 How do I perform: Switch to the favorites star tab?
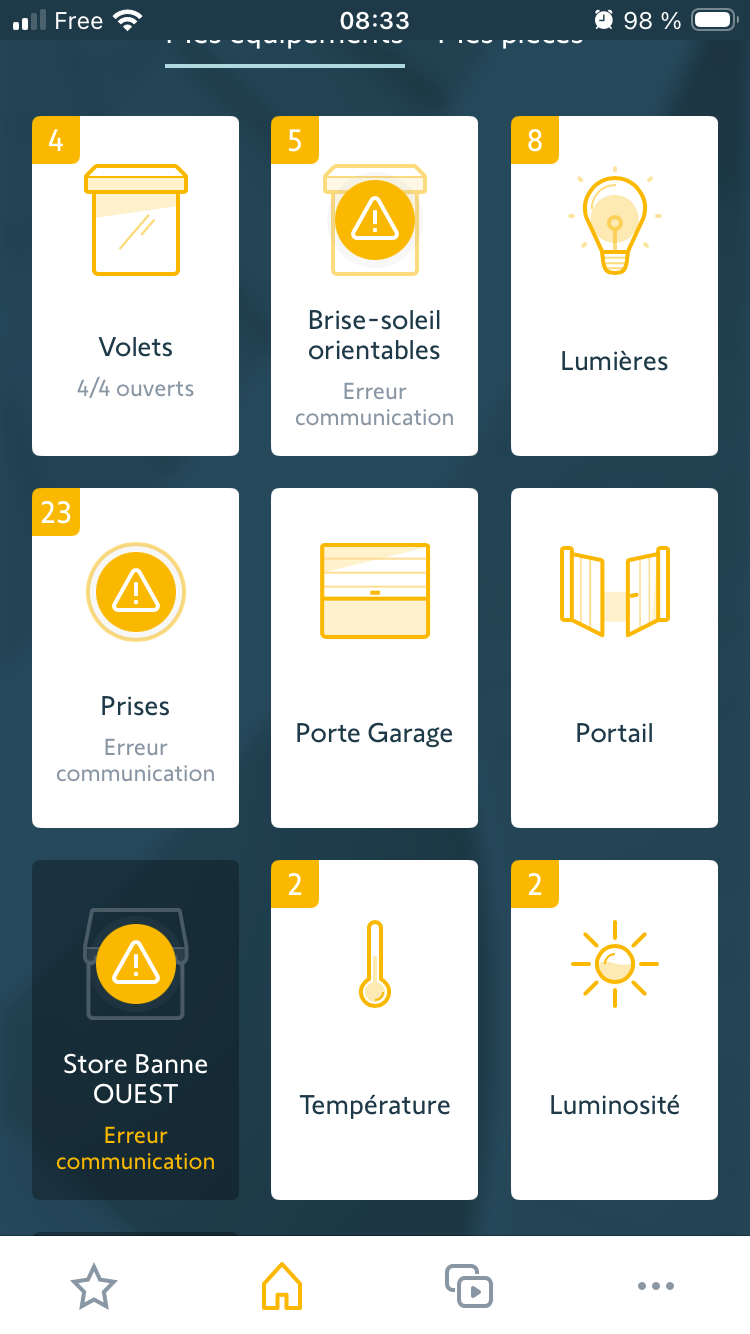[x=94, y=1286]
